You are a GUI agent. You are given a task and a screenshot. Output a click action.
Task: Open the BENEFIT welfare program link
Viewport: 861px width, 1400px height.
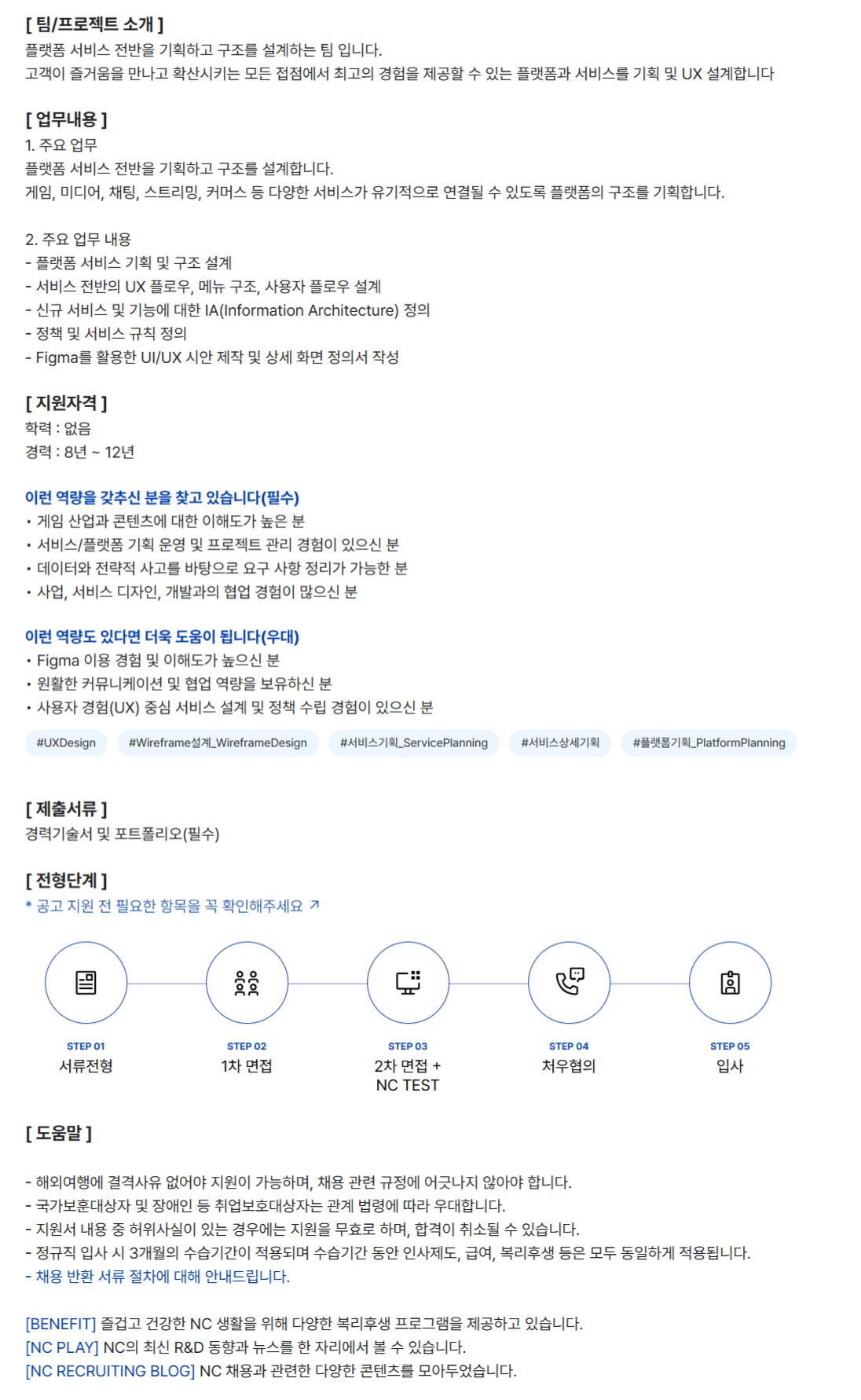click(x=60, y=1324)
